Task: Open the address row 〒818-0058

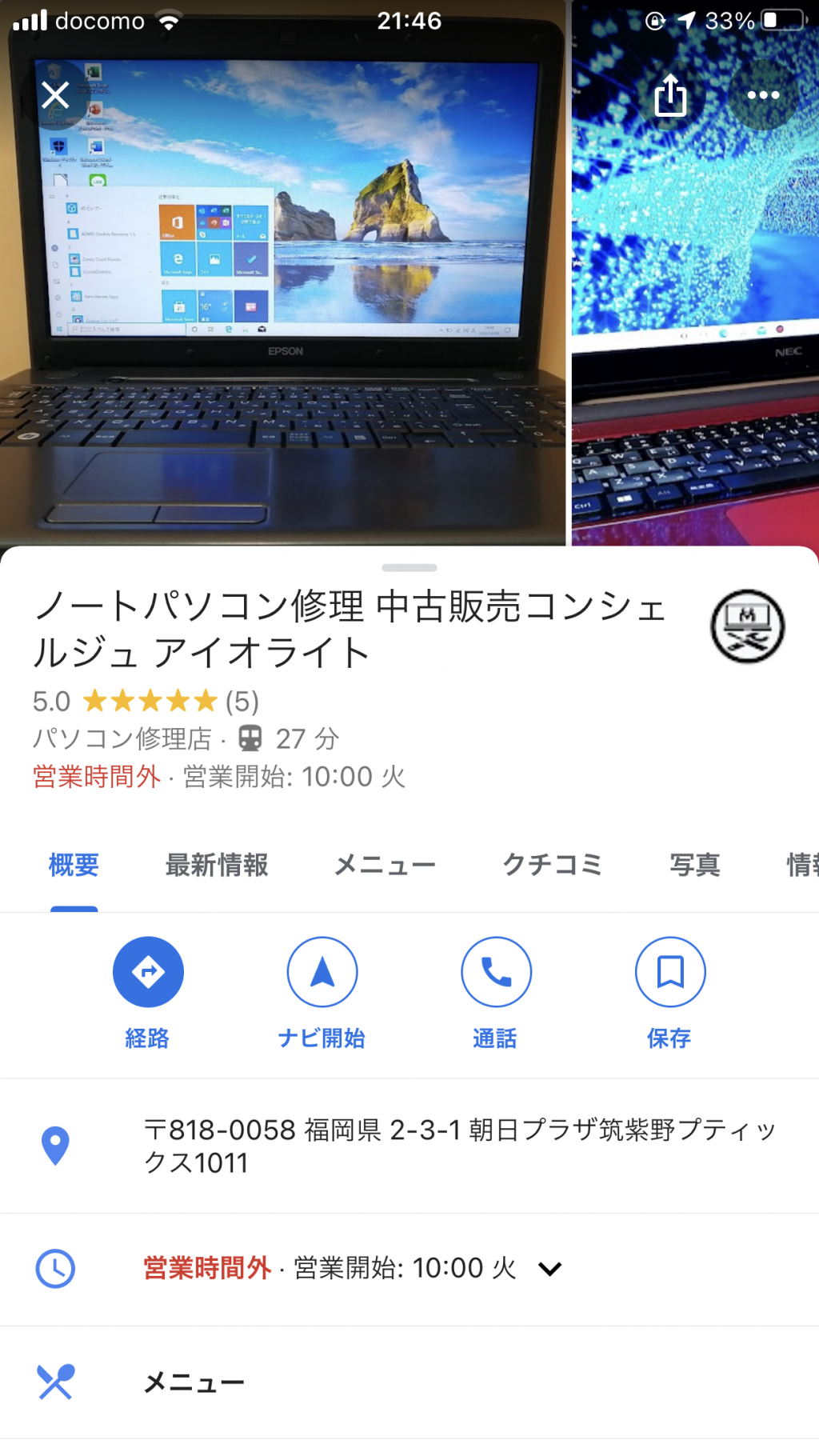Action: tap(409, 1146)
